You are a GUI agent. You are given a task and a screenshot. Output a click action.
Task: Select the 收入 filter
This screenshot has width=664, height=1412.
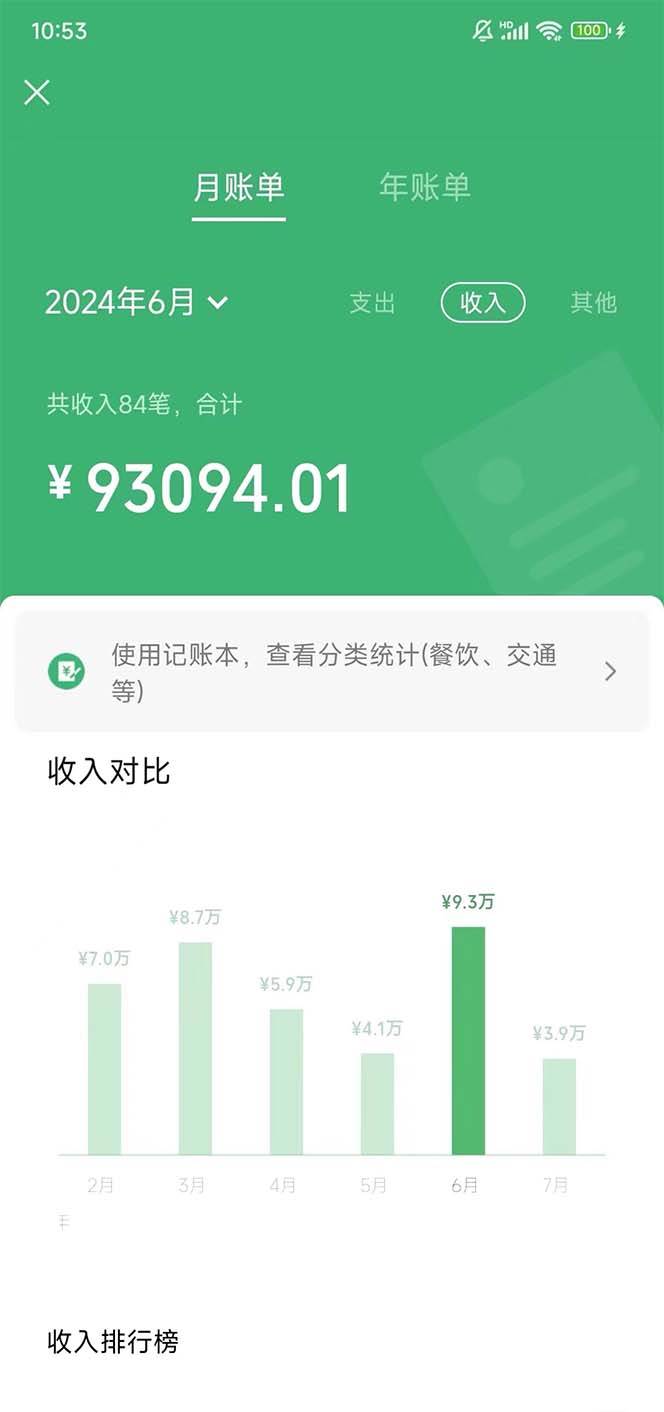point(483,303)
